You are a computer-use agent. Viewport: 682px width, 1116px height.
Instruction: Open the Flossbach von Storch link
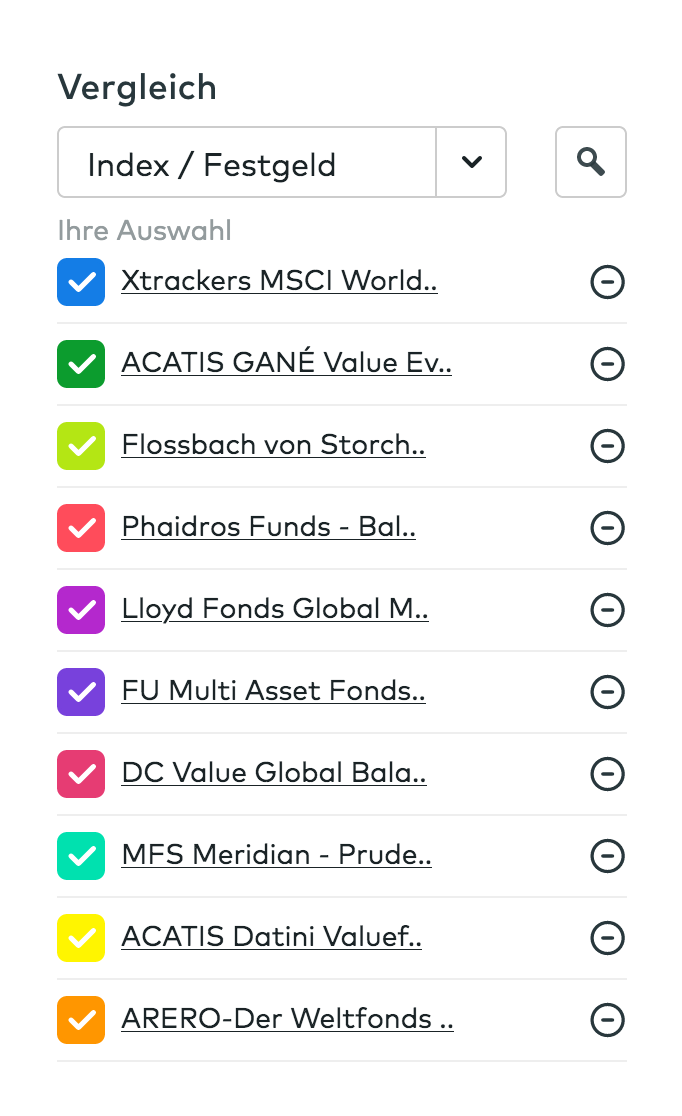click(273, 445)
